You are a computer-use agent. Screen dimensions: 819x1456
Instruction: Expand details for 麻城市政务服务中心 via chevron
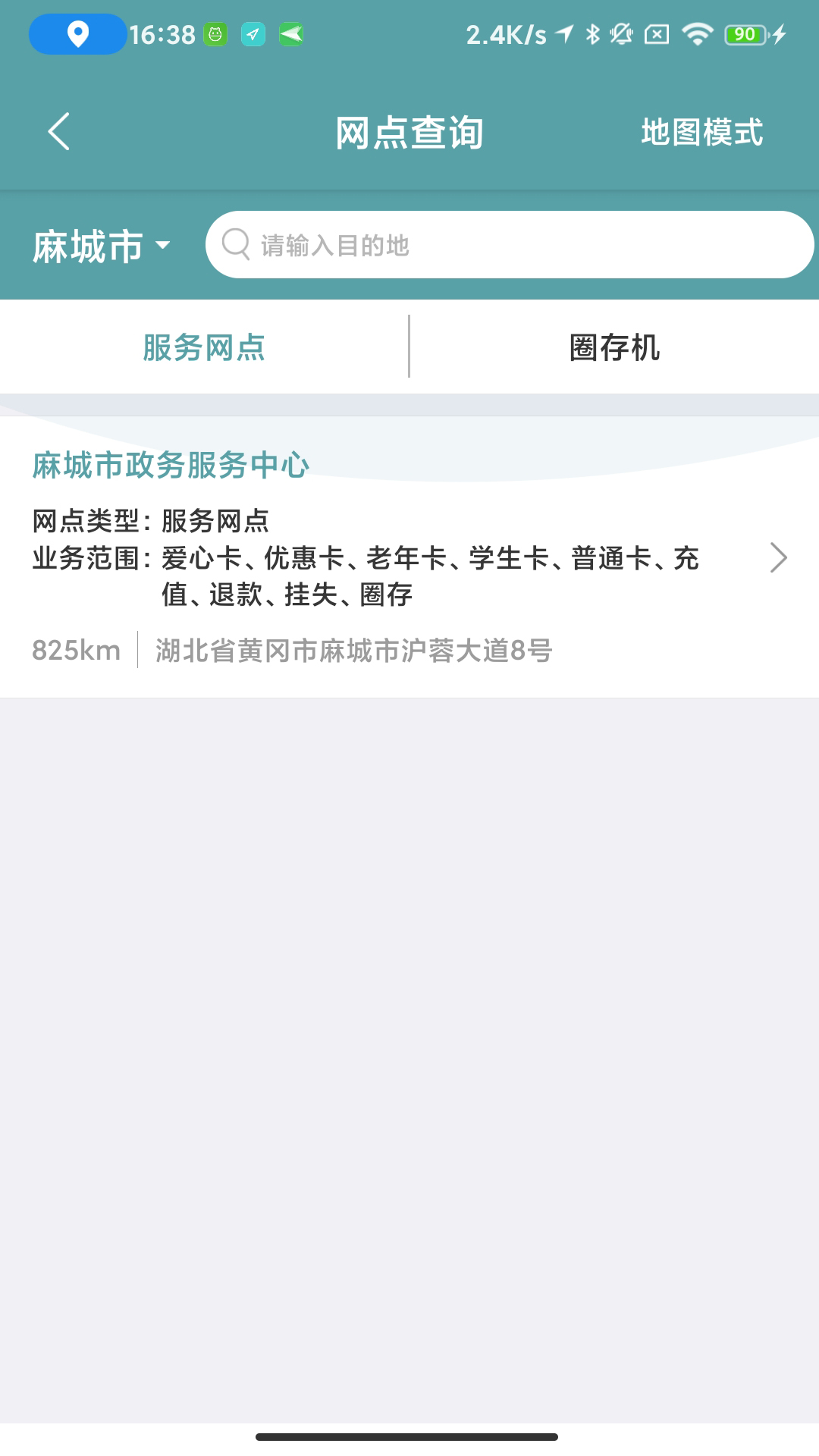780,559
